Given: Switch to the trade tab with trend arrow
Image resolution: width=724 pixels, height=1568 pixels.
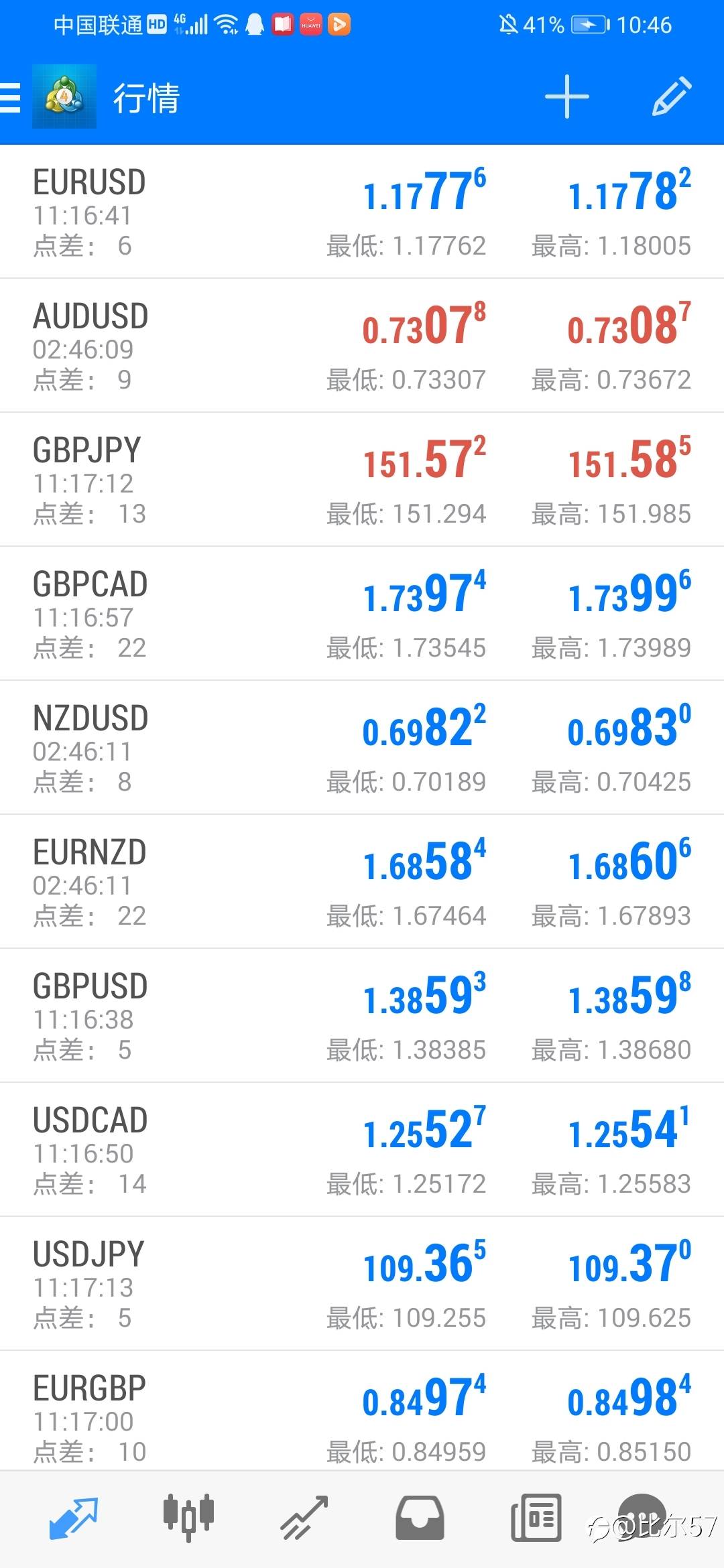Looking at the screenshot, I should tap(304, 1518).
